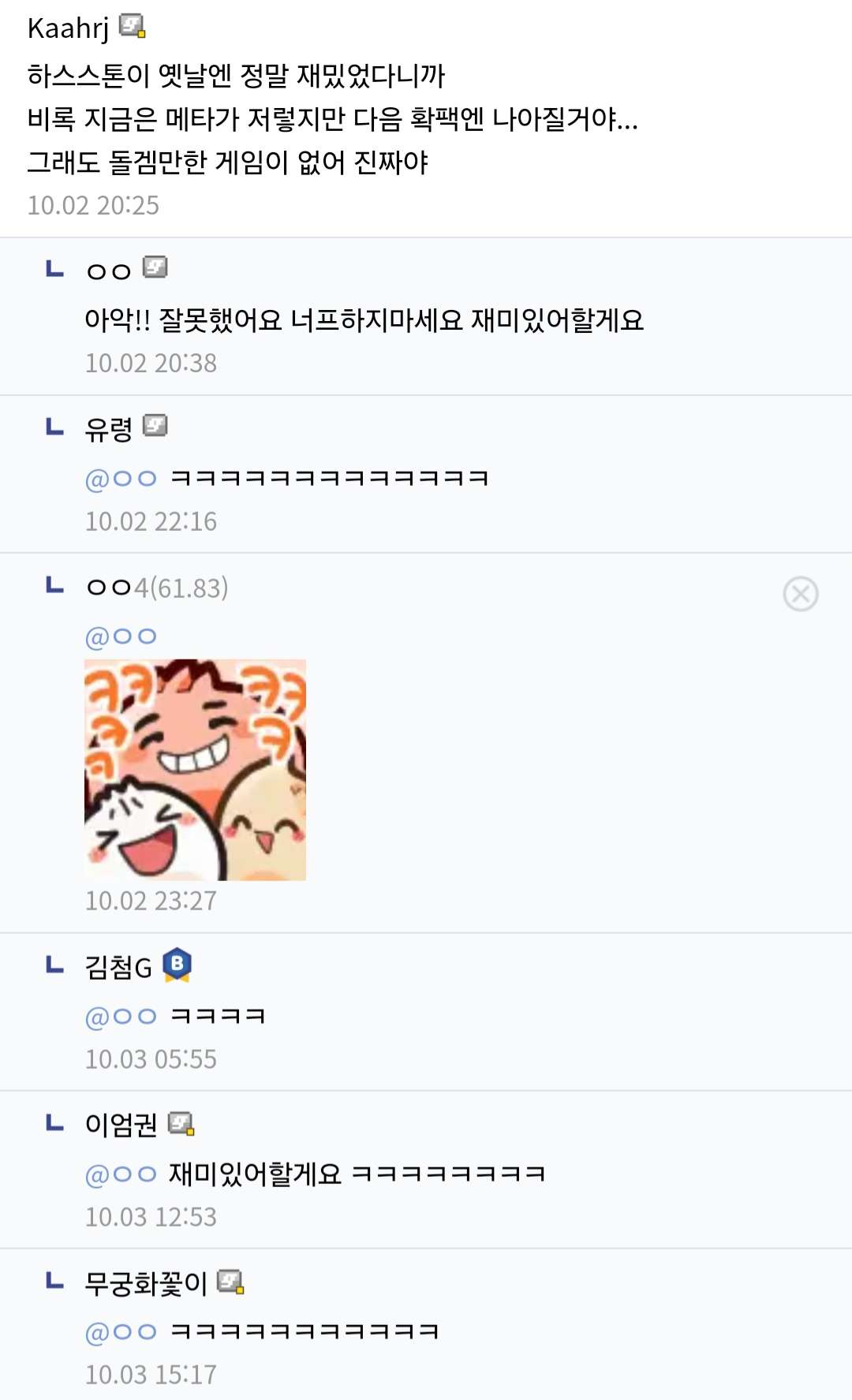Tap the @ㅇㅇ mention in 김첨G's reply

tap(121, 1016)
